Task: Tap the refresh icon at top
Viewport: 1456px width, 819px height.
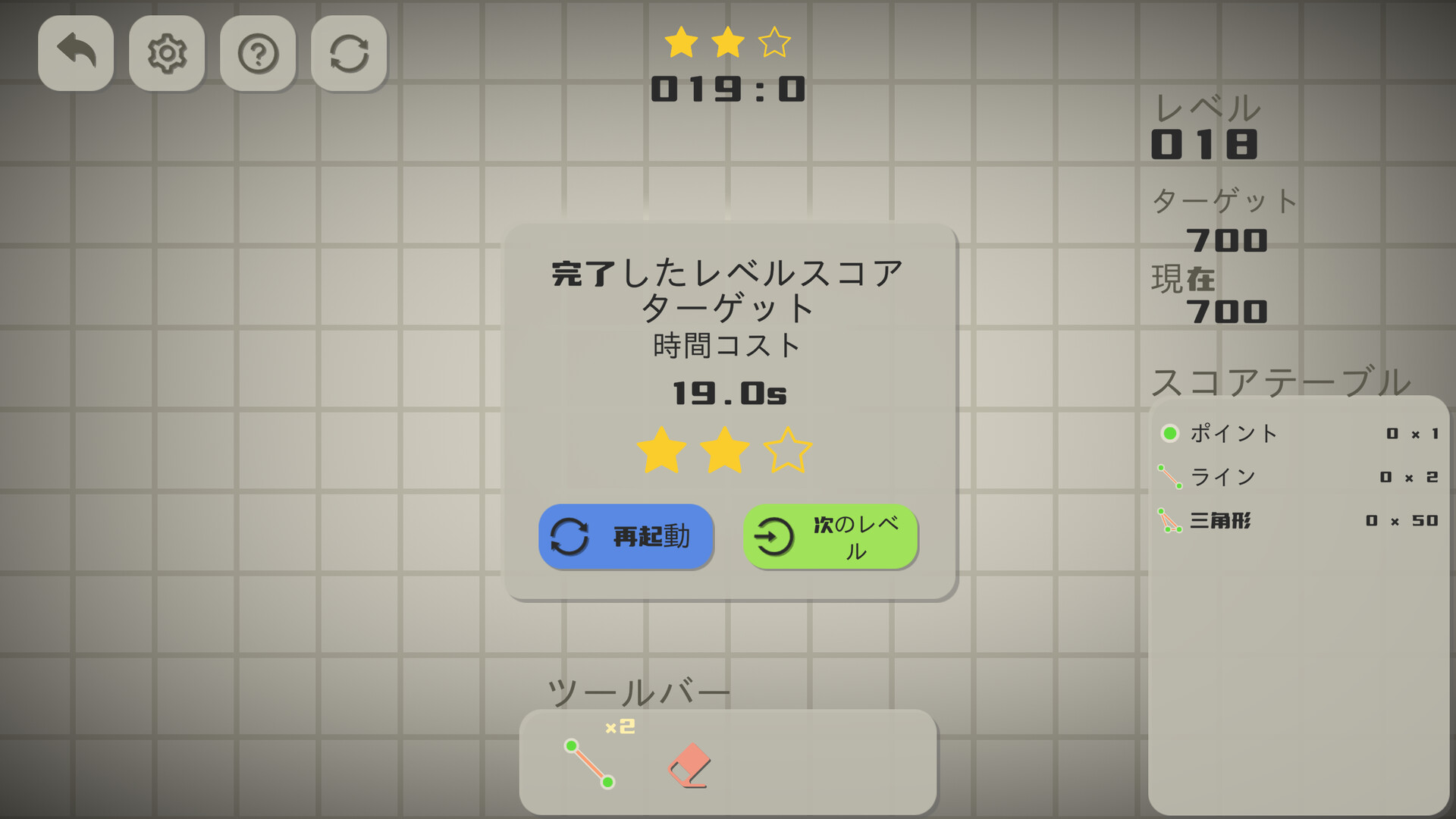Action: 349,53
